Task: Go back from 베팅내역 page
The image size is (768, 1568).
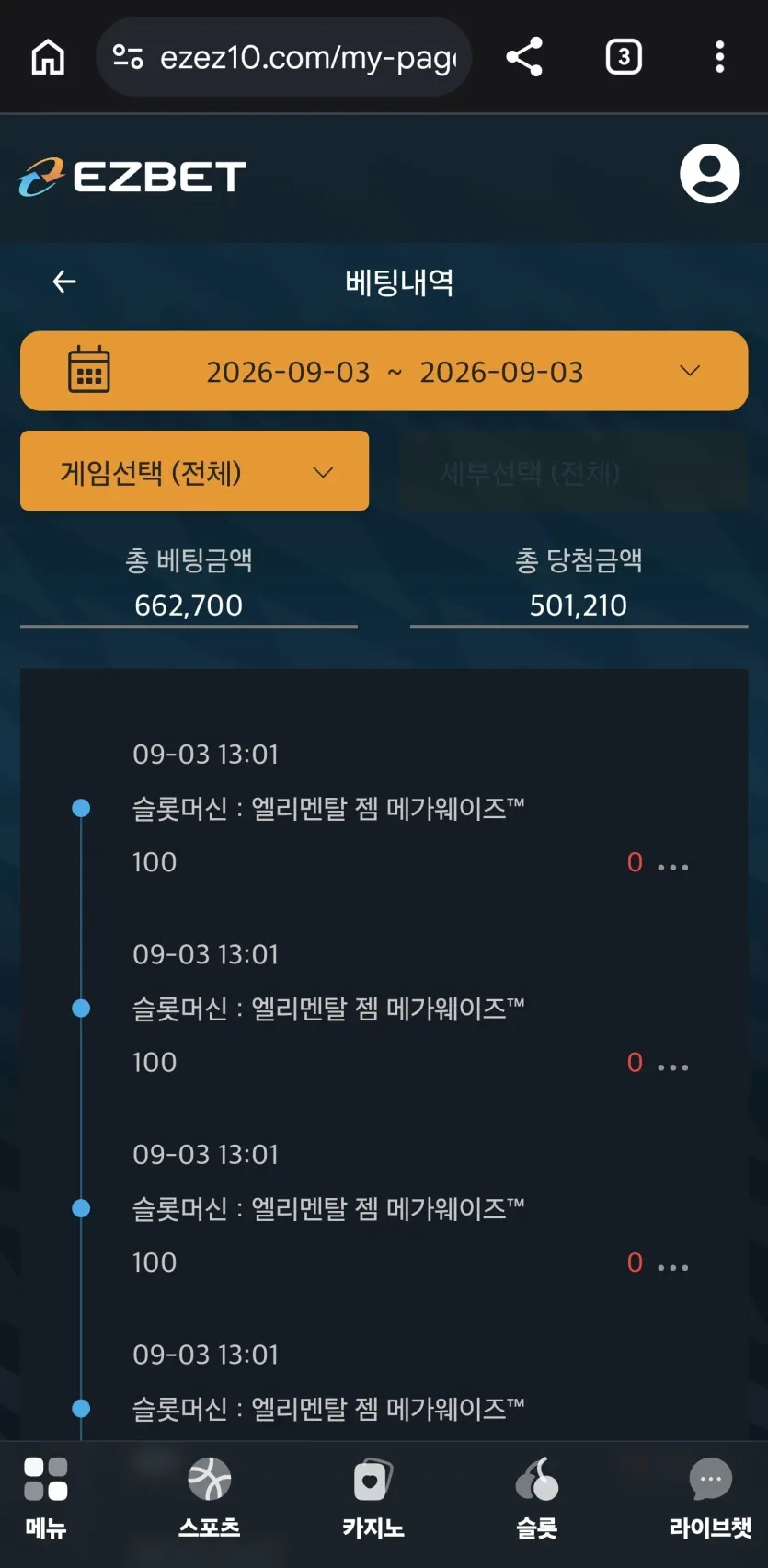Action: 64,282
